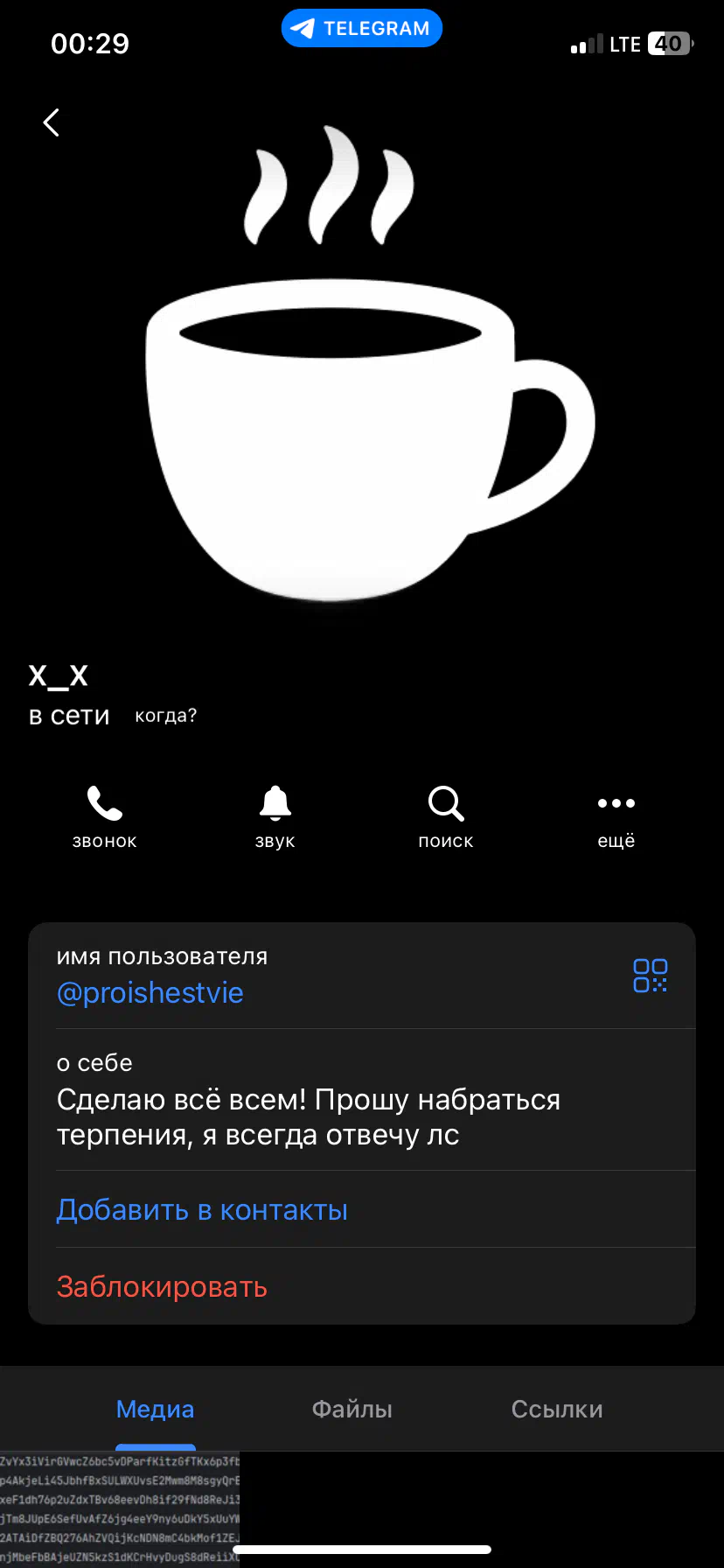Tap Добавить в контакты
Viewport: 724px width, 1568px height.
click(202, 1210)
